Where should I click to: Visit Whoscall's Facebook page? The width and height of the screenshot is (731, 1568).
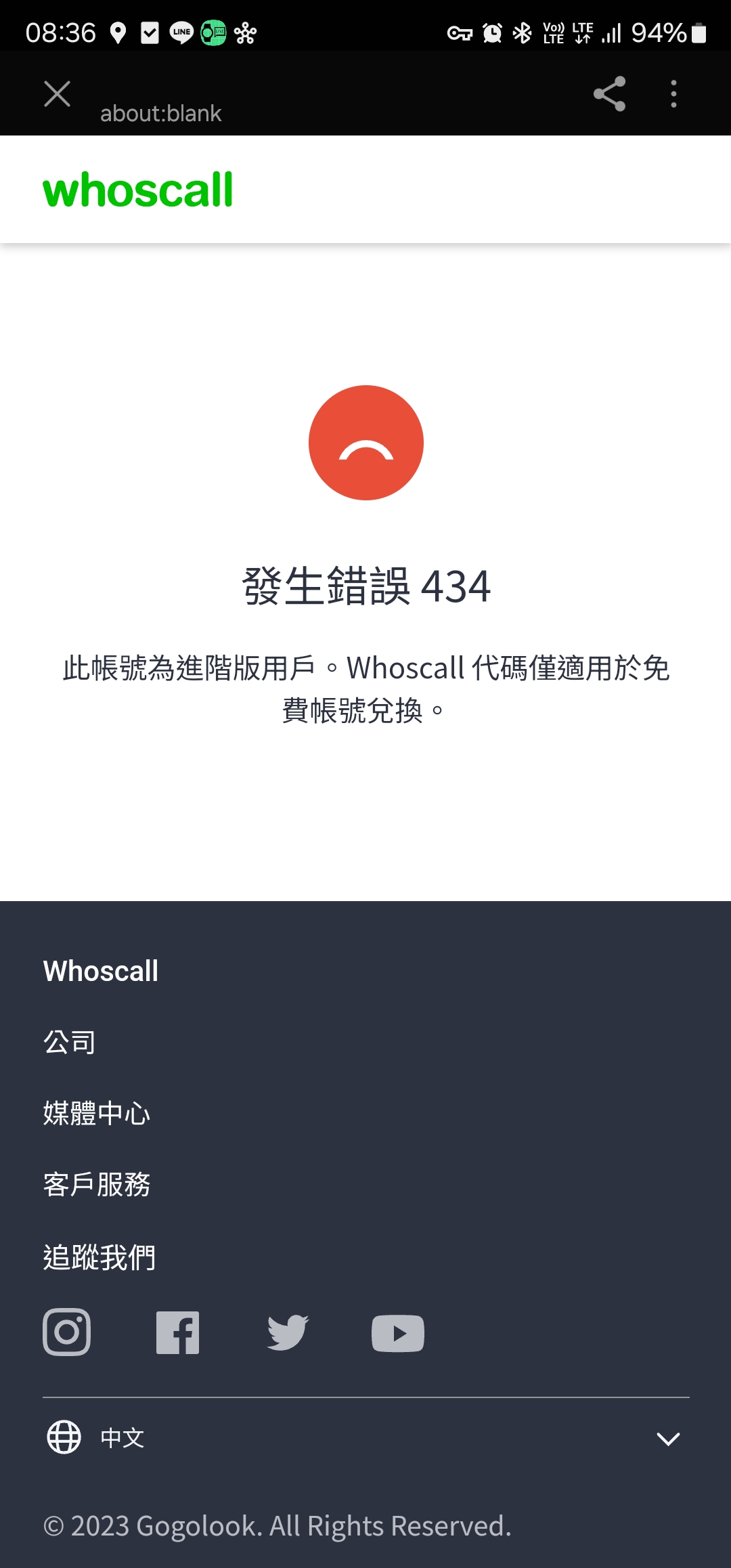(177, 1332)
